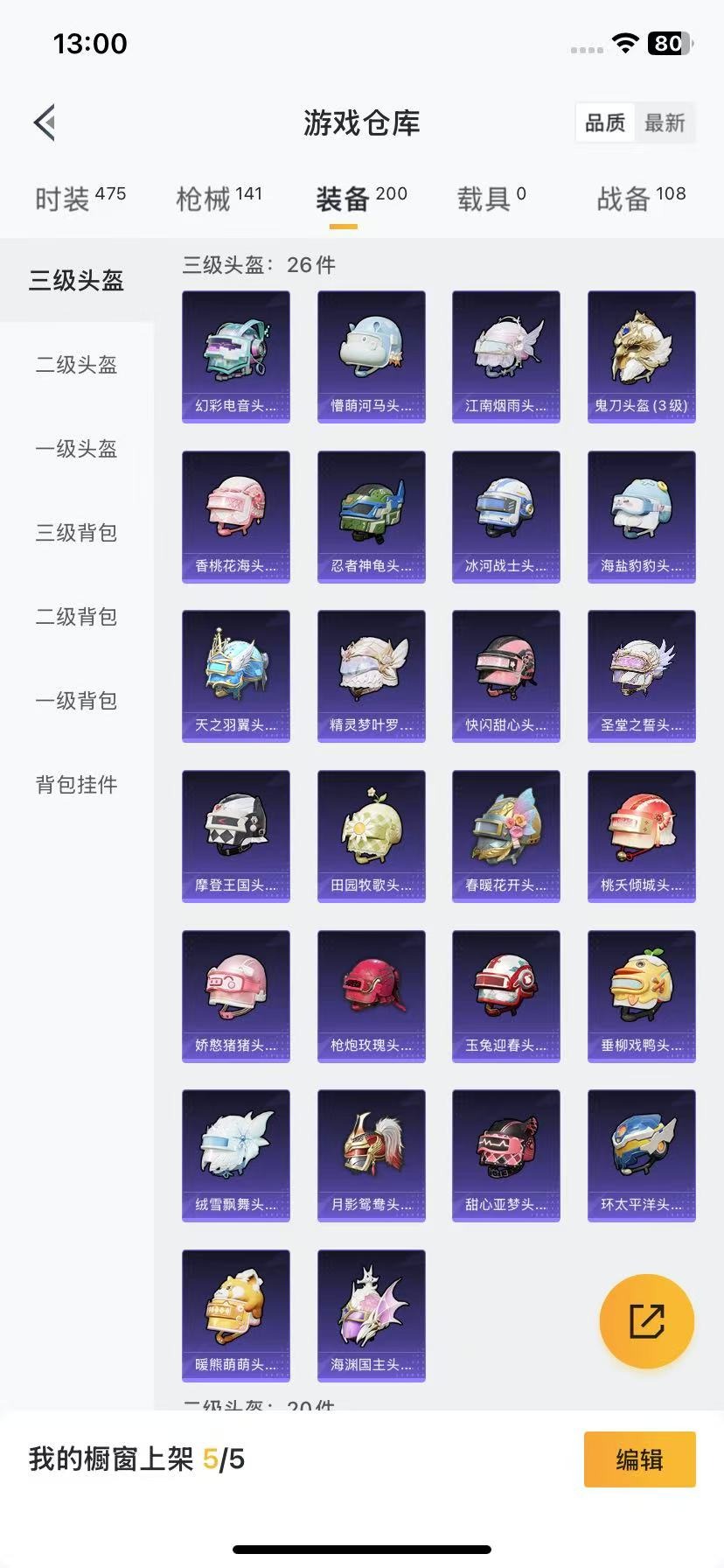Sort items by 最新
The image size is (724, 1568).
coord(665,123)
